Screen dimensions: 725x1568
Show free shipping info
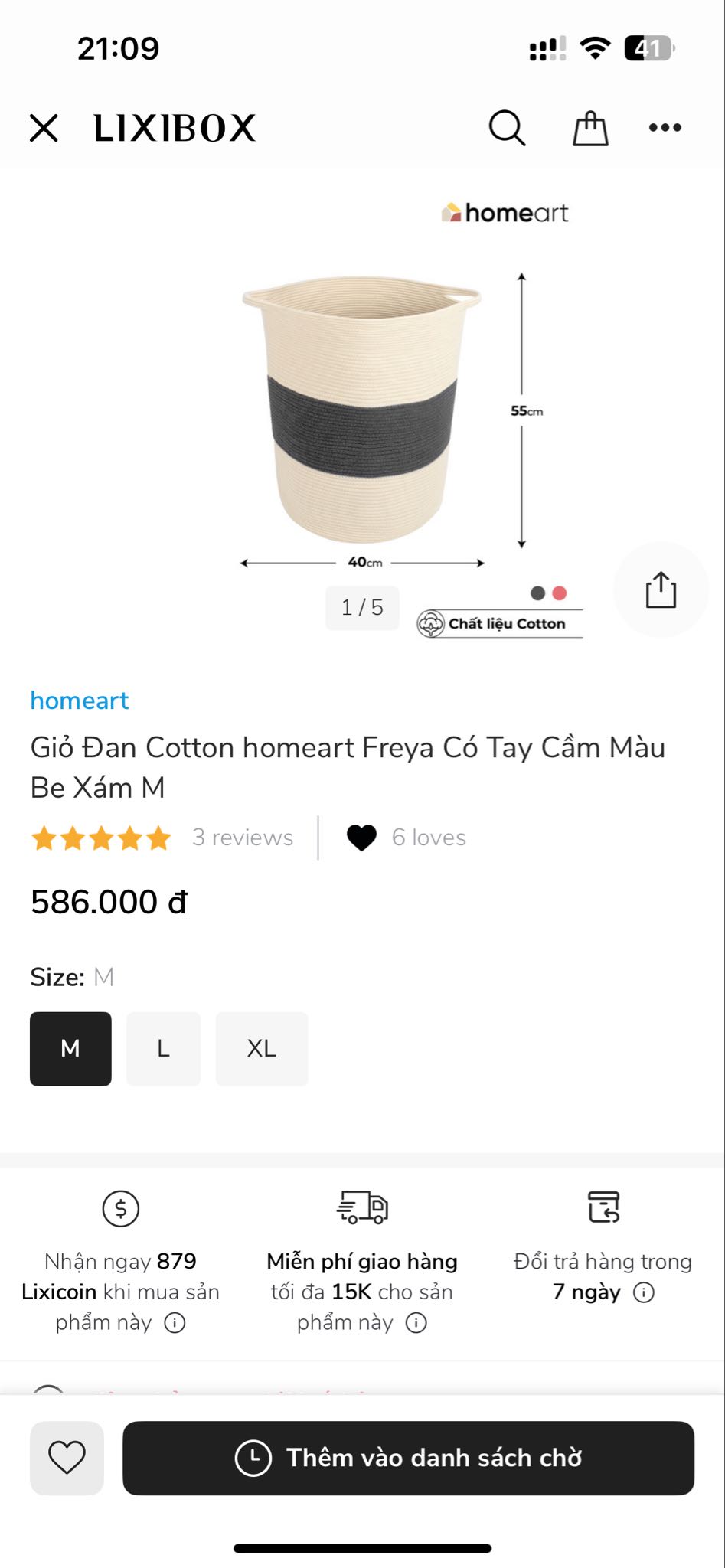tap(416, 1323)
